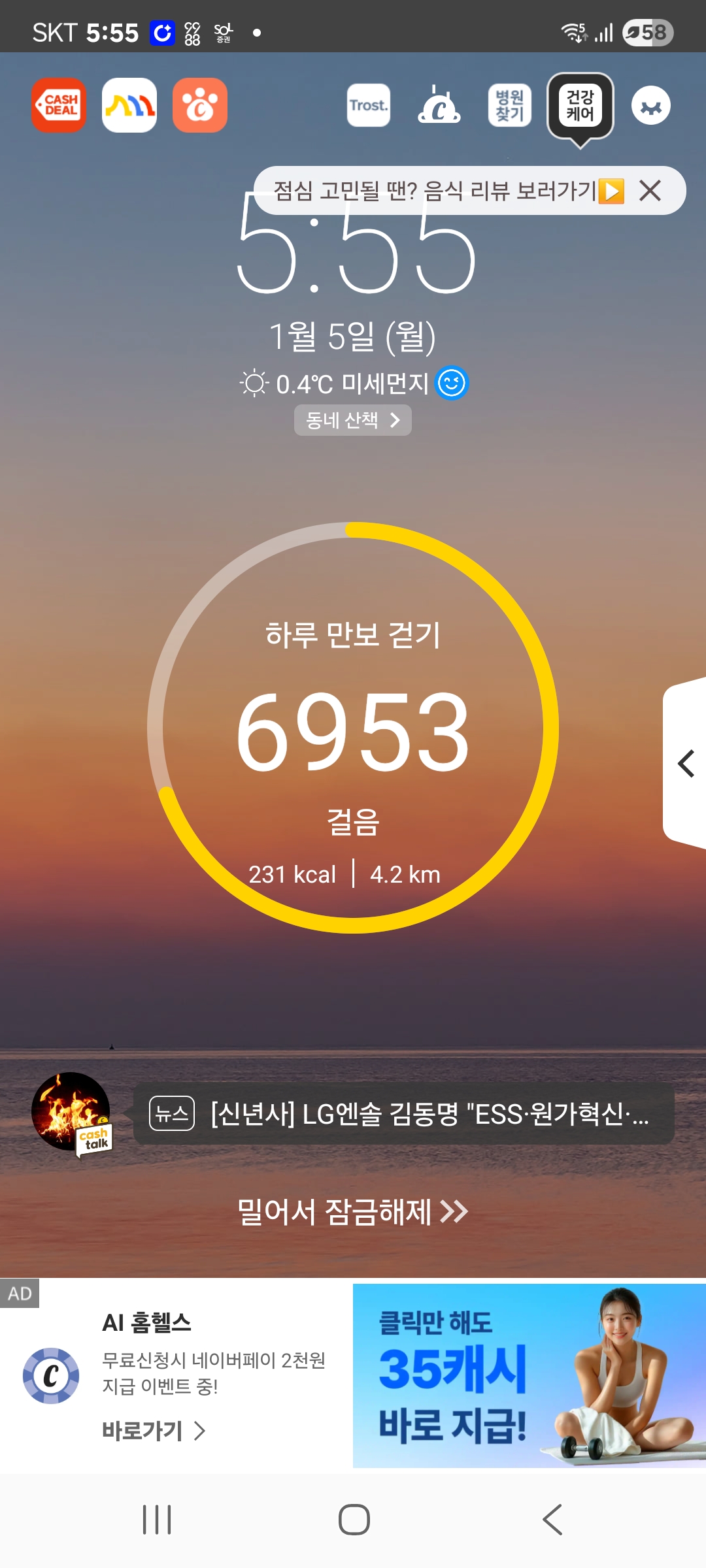Go back with the navigation bar arrow
This screenshot has height=1568, width=706.
[552, 1520]
